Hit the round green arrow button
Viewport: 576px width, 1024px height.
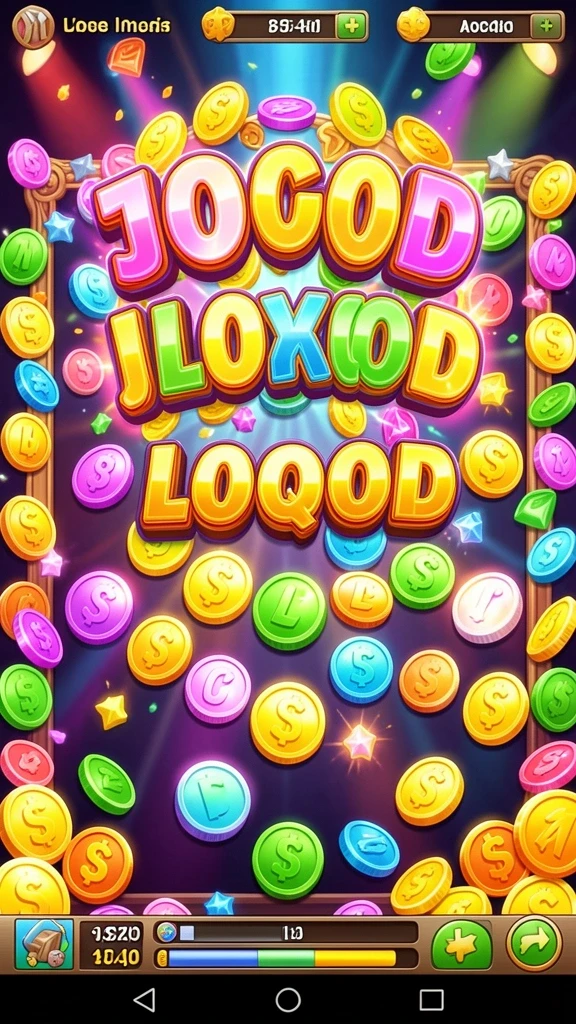[x=534, y=943]
